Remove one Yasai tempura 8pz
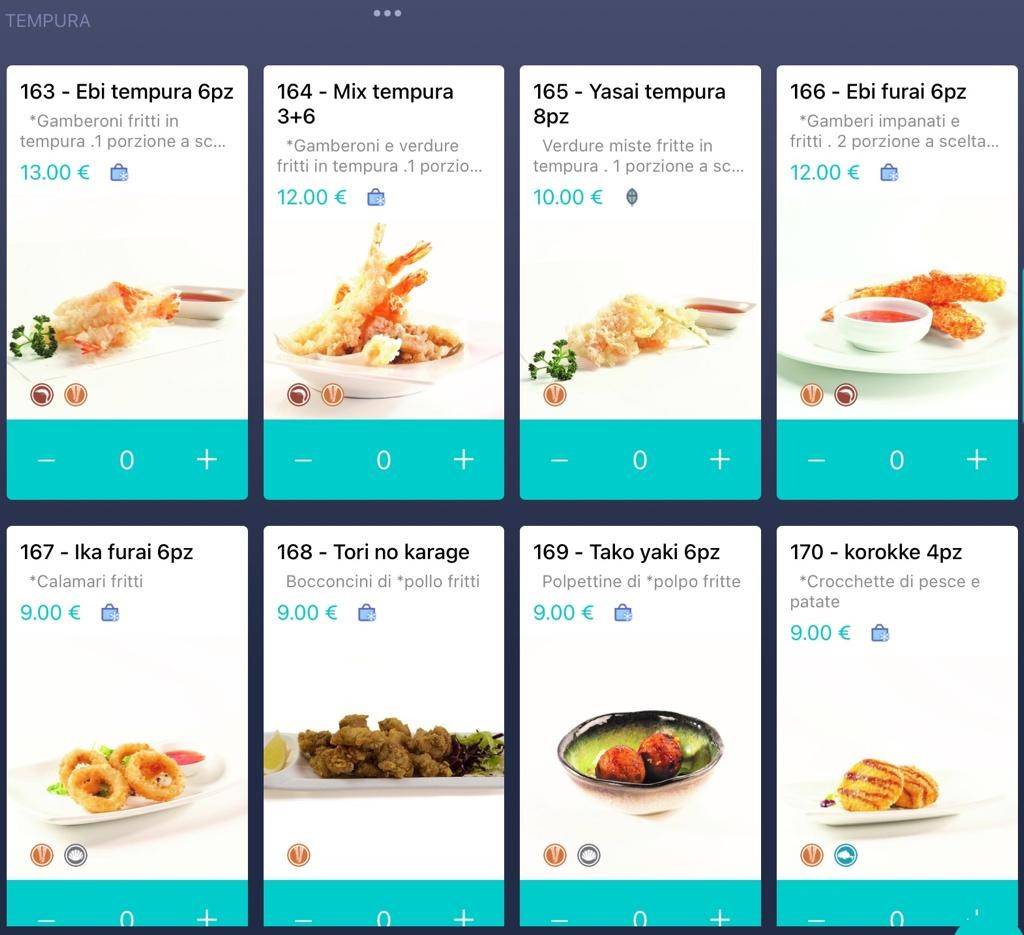This screenshot has width=1024, height=935. coord(559,459)
